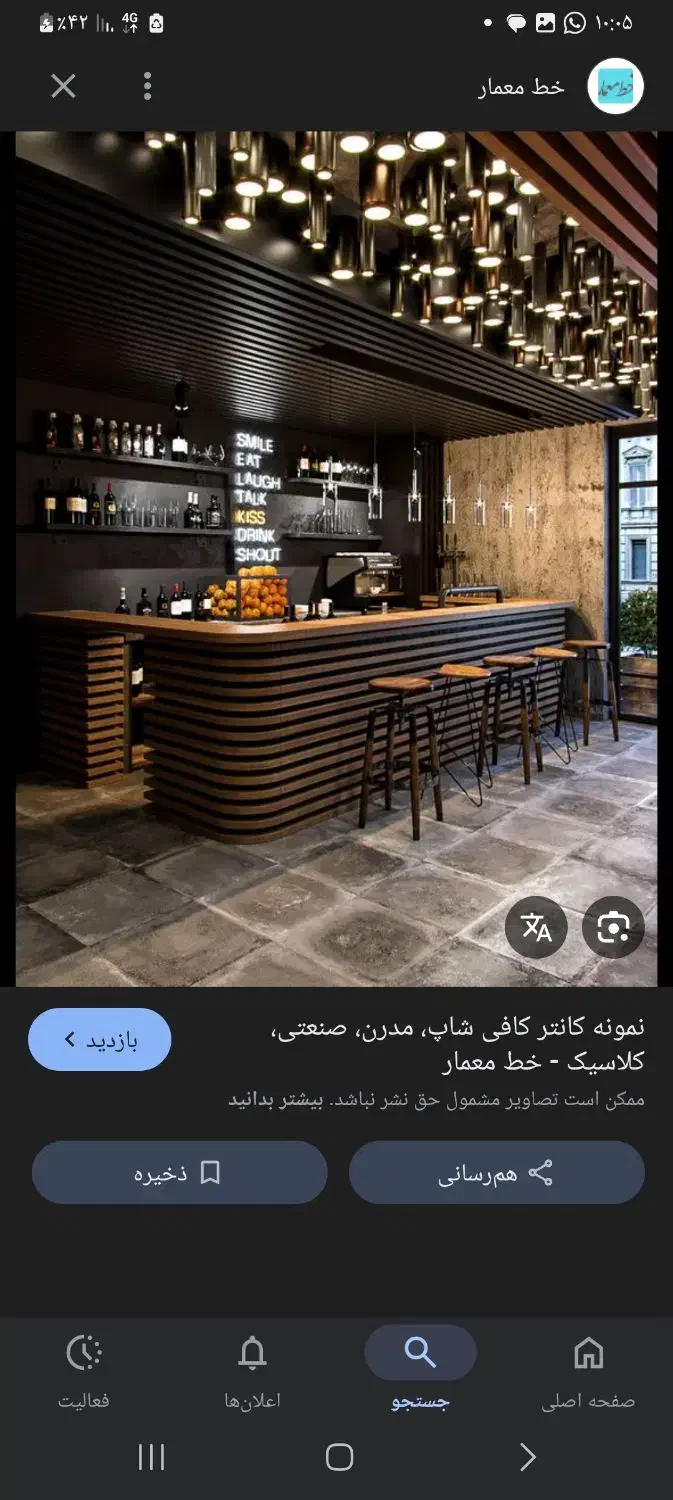Go to the system home screen
This screenshot has height=1500, width=673.
coord(339,1457)
